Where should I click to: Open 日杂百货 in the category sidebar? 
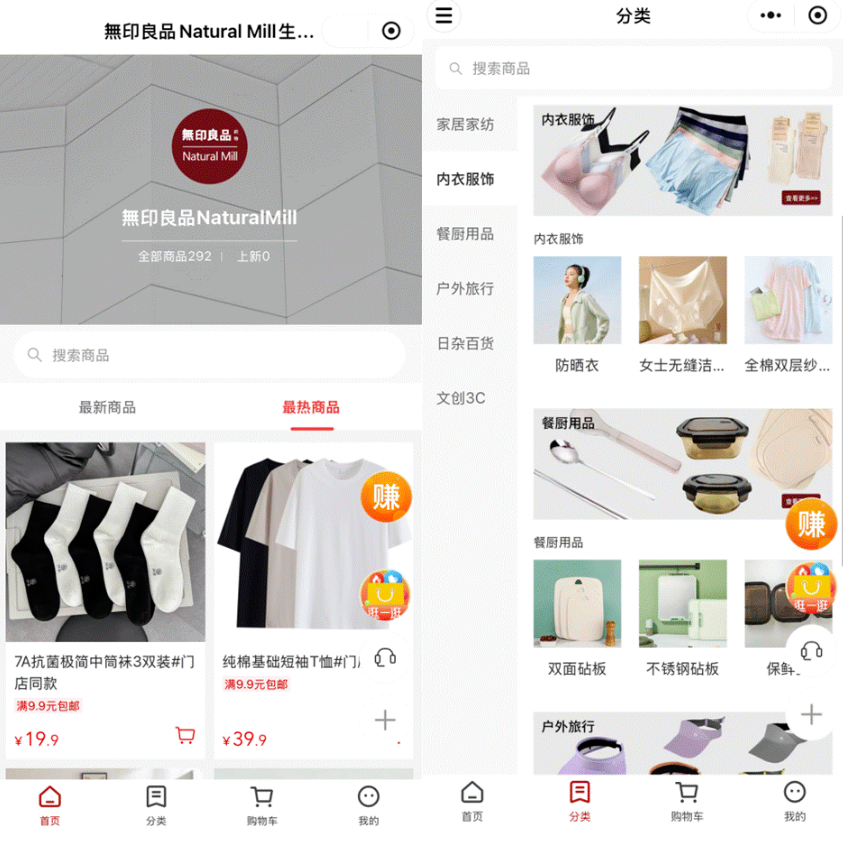(465, 343)
